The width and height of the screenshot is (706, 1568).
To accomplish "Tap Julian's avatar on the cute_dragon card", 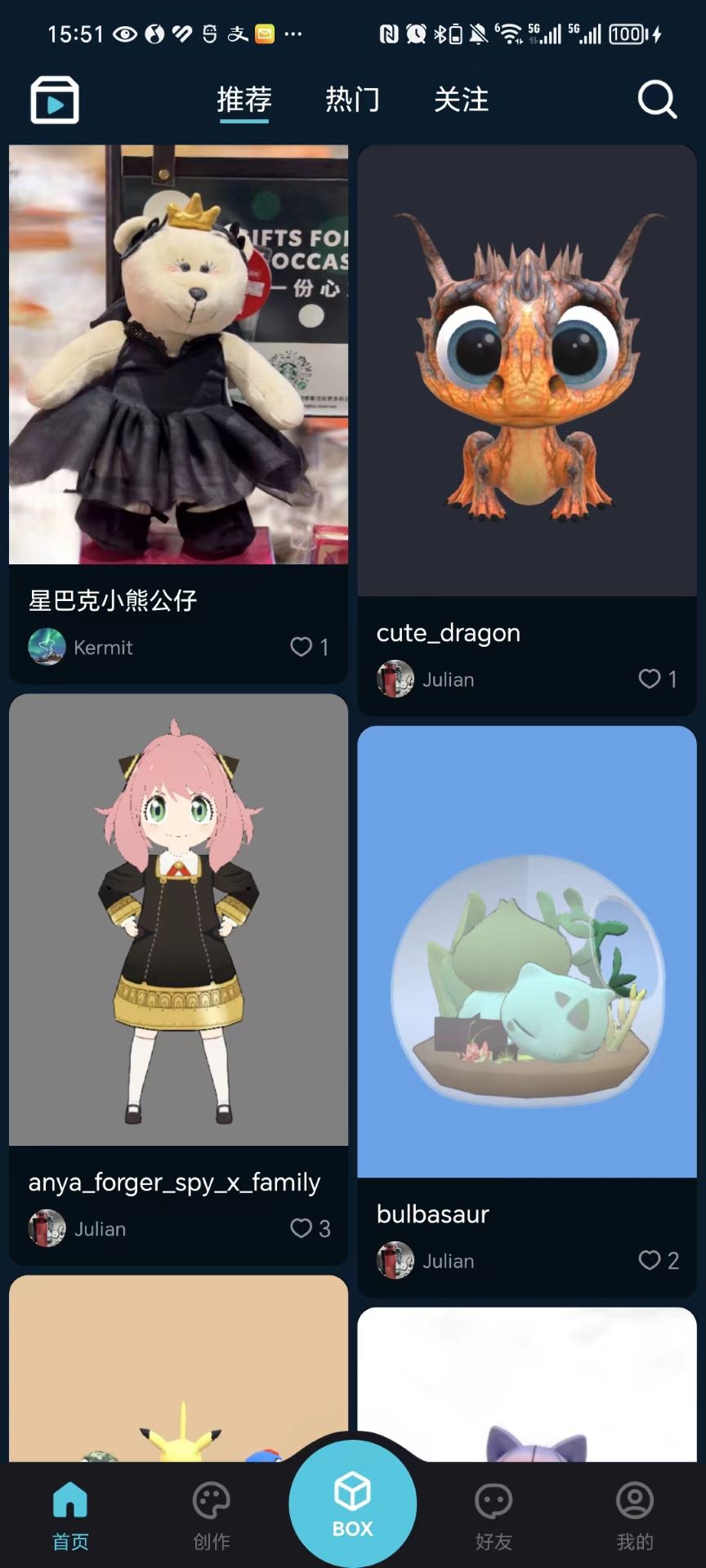I will [395, 679].
